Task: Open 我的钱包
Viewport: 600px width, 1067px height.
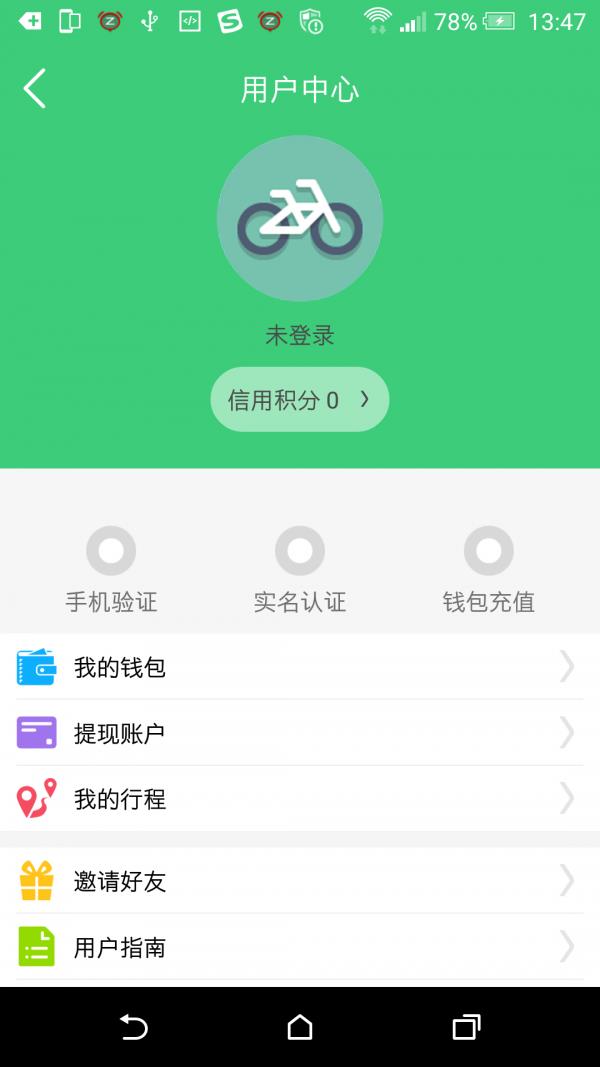Action: click(300, 667)
